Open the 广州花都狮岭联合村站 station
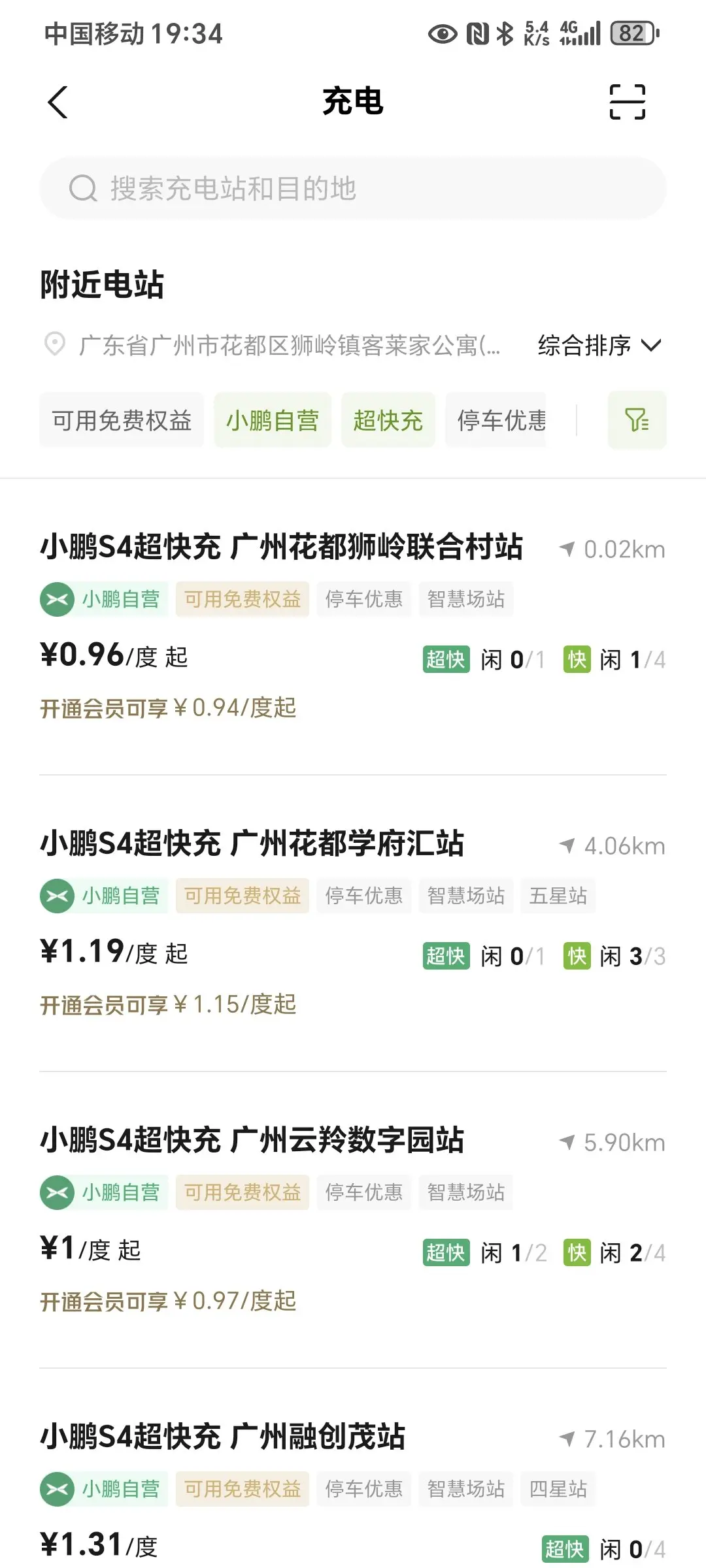706x1568 pixels. pyautogui.click(x=281, y=547)
